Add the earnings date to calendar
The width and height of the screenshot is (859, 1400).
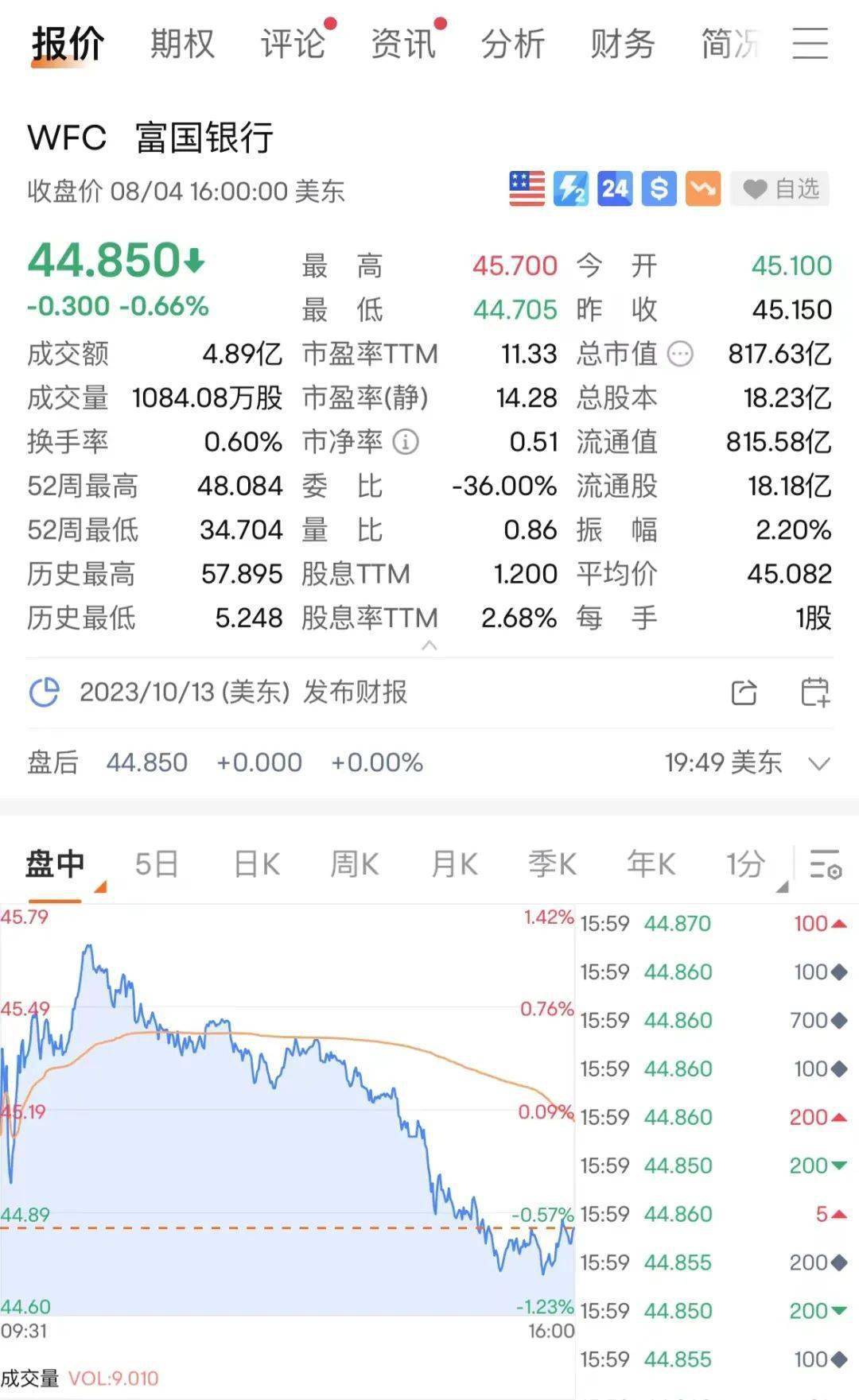coord(815,692)
